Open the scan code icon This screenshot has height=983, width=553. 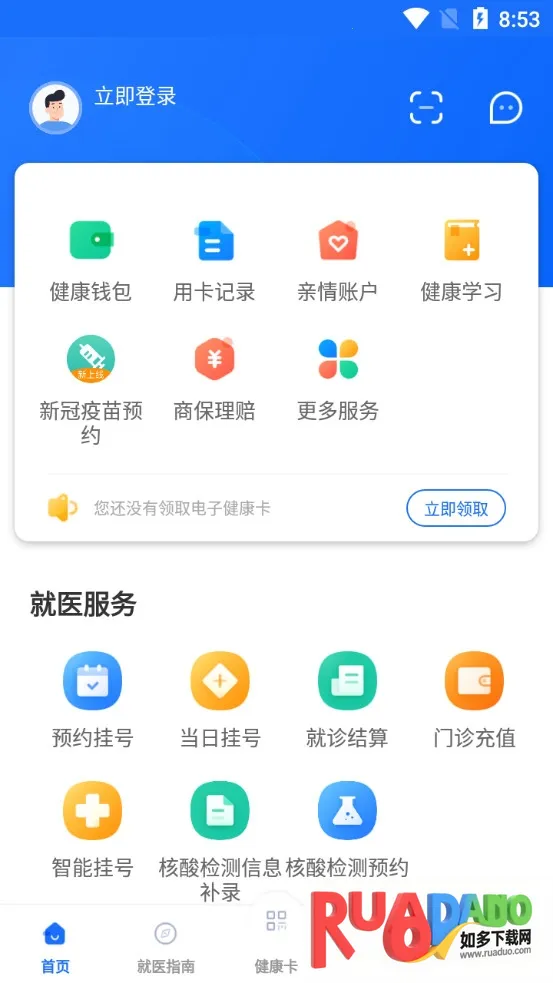pyautogui.click(x=426, y=108)
